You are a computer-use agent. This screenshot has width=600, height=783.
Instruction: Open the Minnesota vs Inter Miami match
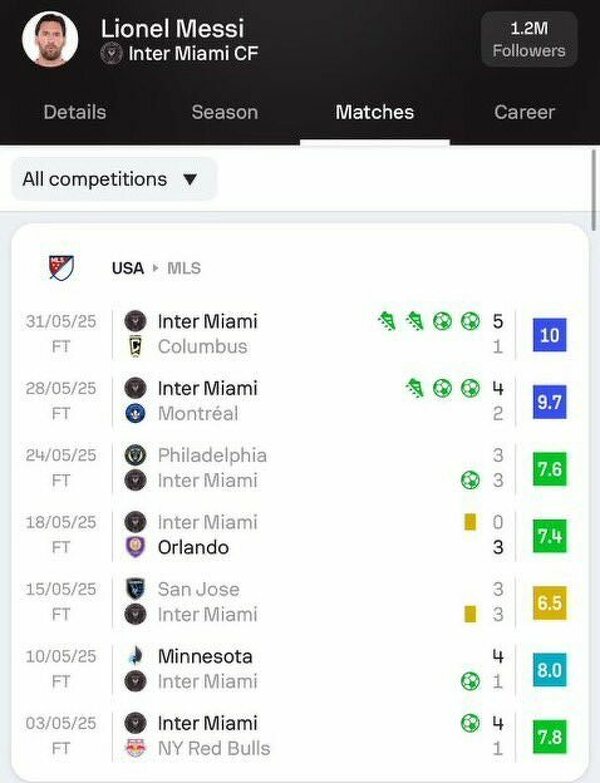(x=300, y=669)
